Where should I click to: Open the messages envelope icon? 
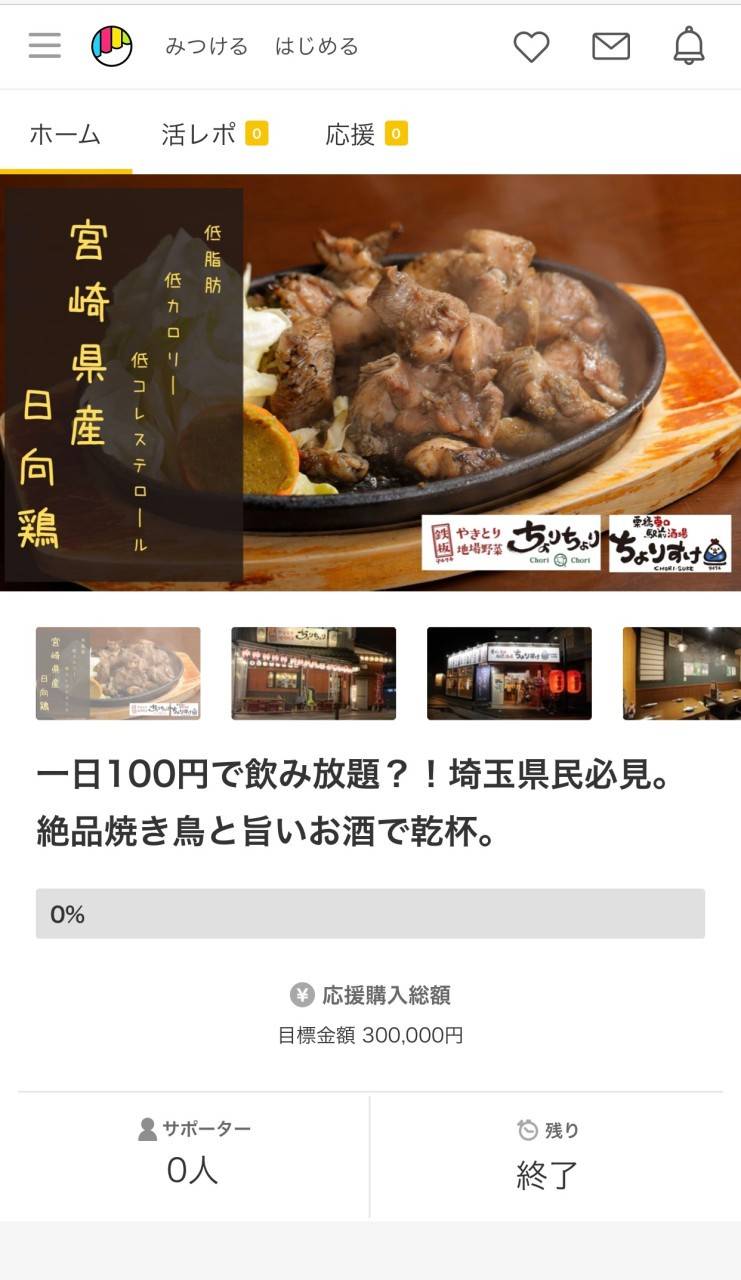point(610,46)
